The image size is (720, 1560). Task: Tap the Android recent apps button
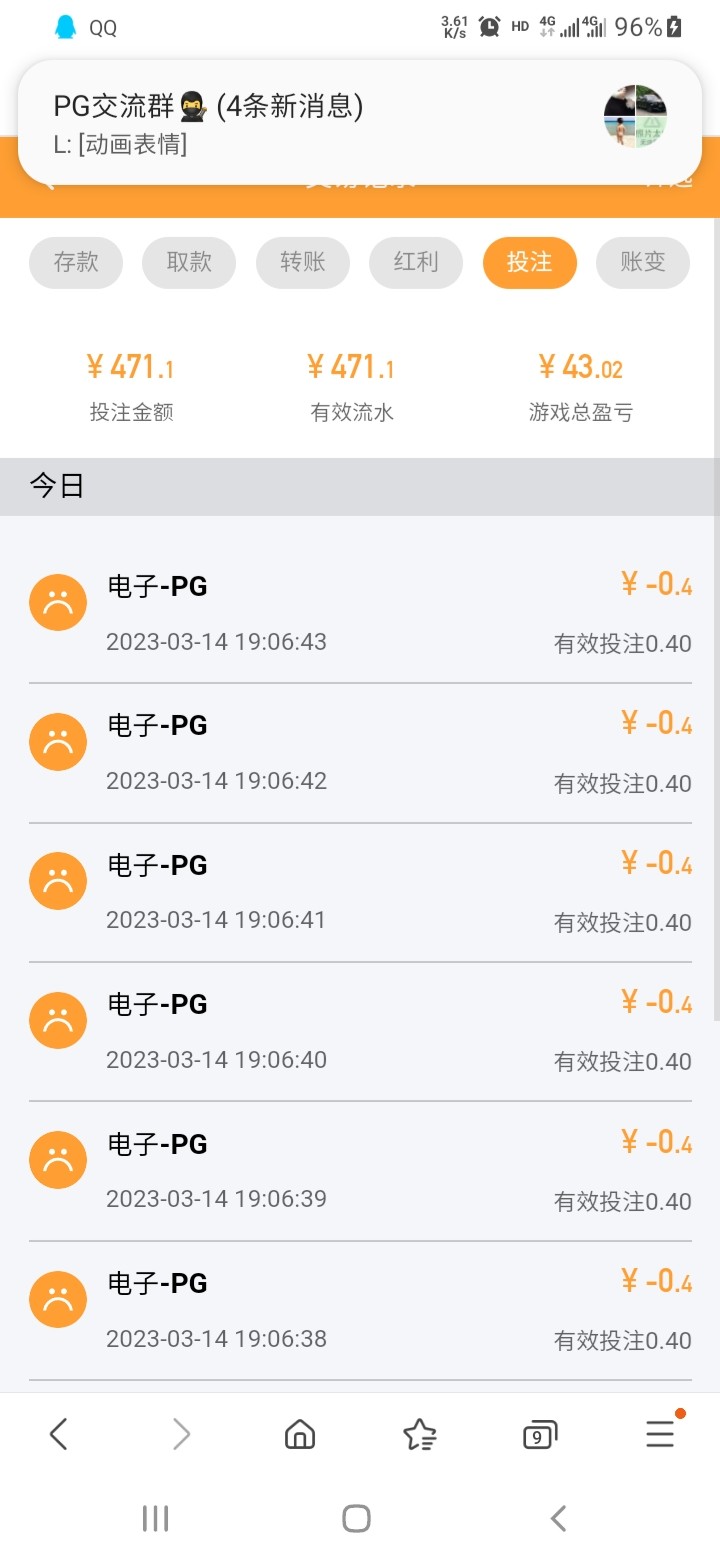pyautogui.click(x=155, y=1517)
